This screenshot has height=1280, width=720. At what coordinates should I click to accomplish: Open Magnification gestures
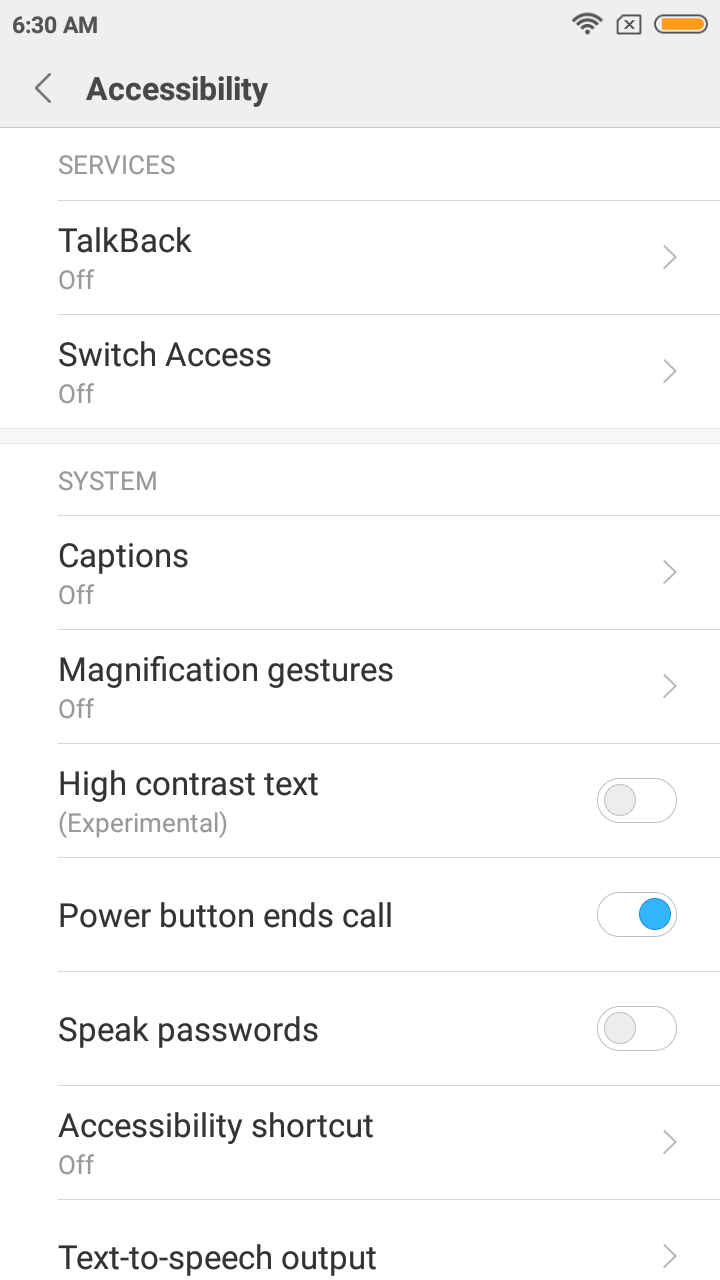pos(360,687)
